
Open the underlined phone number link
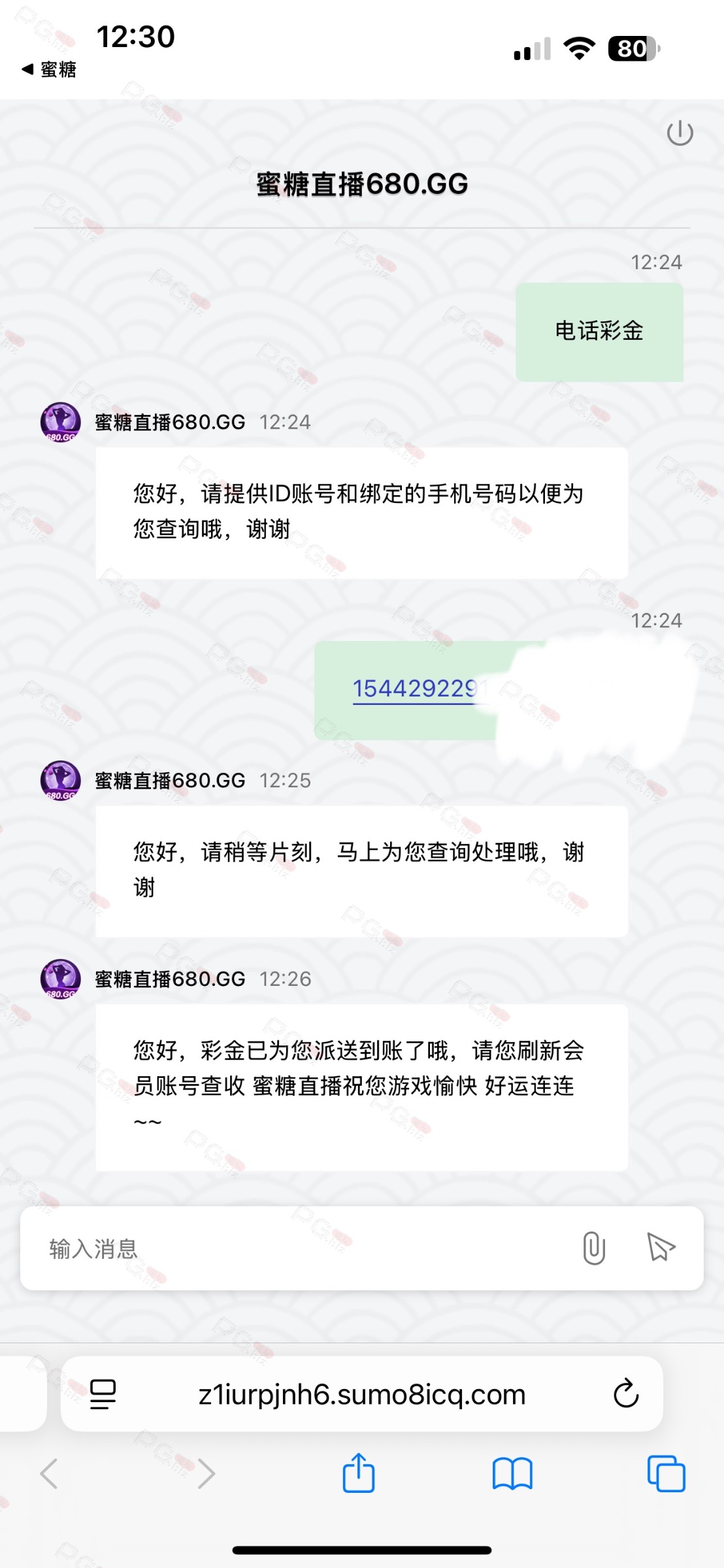click(x=421, y=689)
